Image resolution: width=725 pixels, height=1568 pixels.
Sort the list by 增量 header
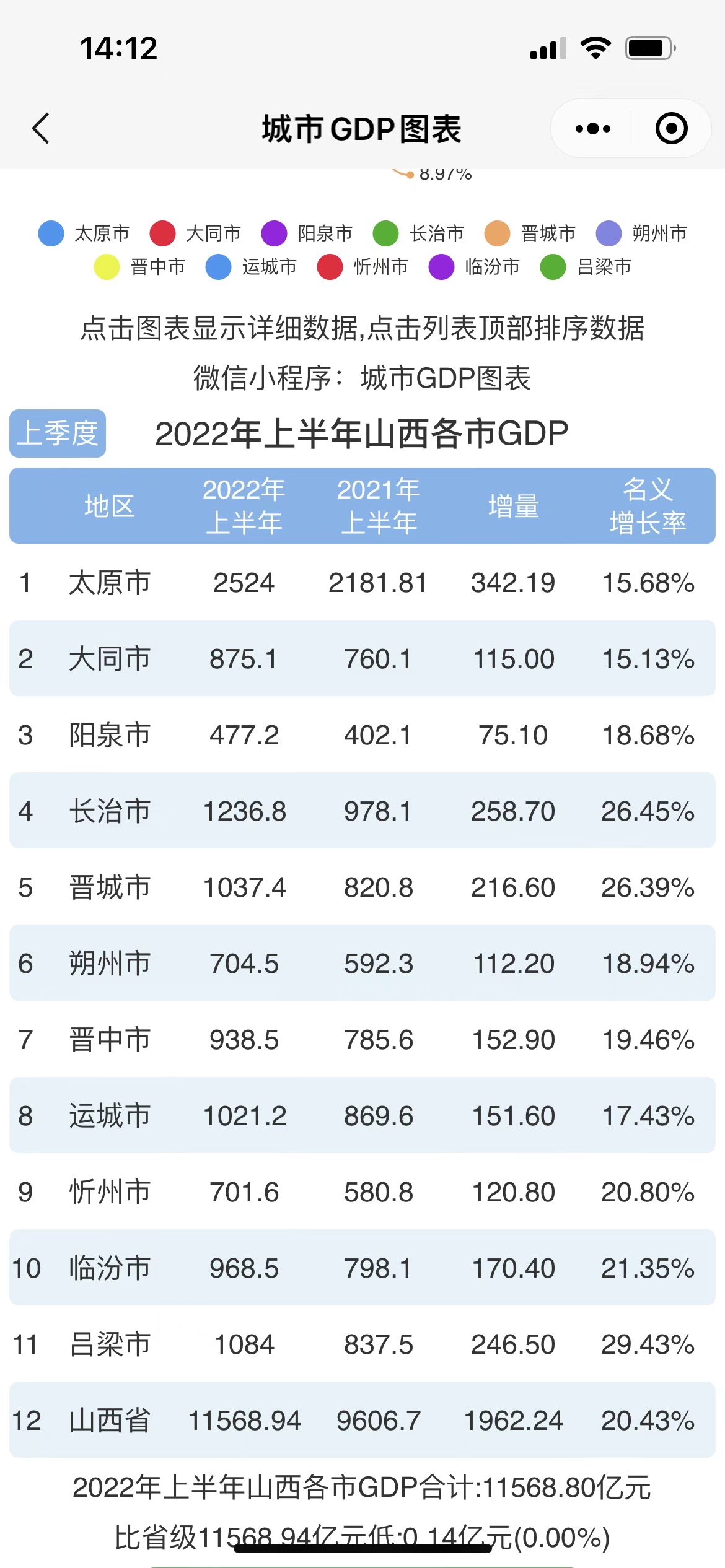[513, 506]
